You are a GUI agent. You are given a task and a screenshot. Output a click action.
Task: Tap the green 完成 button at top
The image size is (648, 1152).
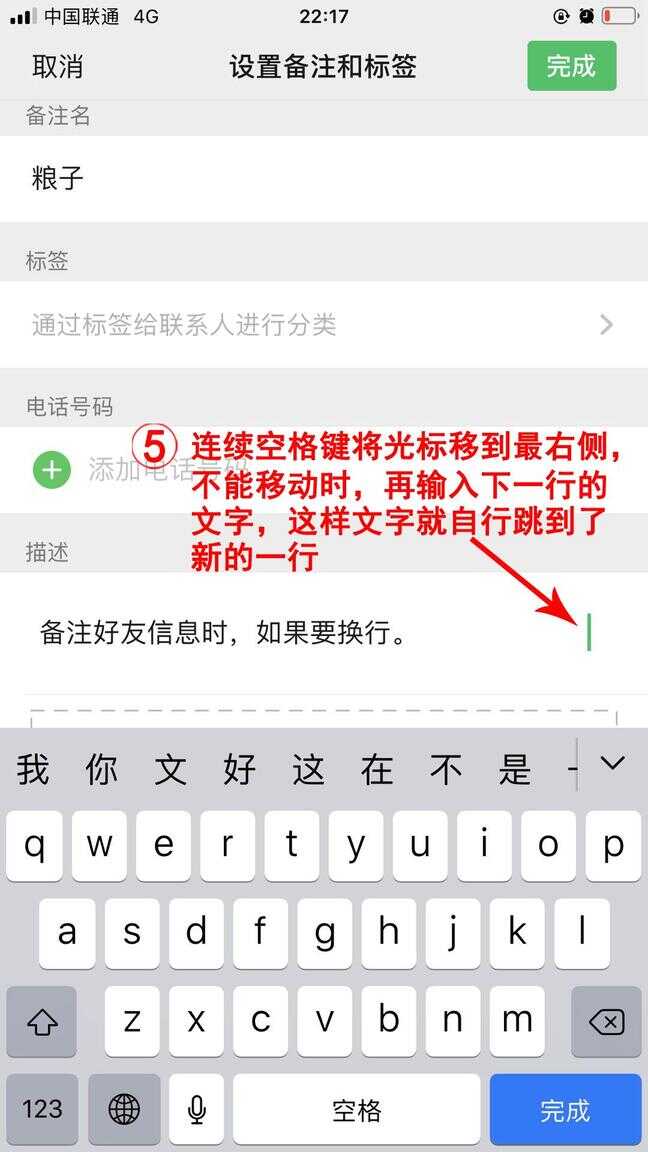click(x=571, y=67)
